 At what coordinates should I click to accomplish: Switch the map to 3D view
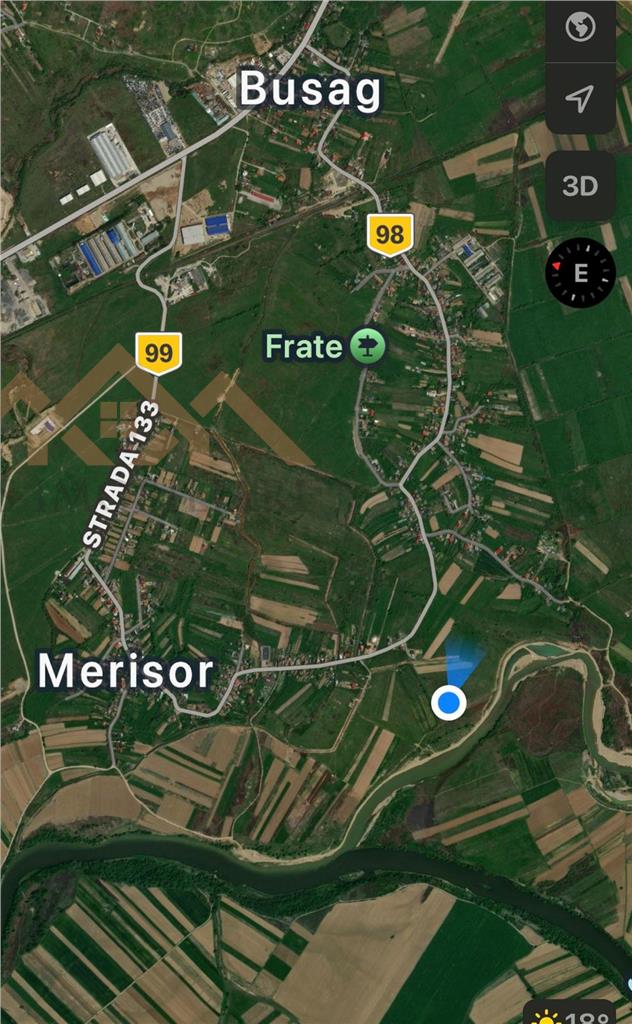580,186
